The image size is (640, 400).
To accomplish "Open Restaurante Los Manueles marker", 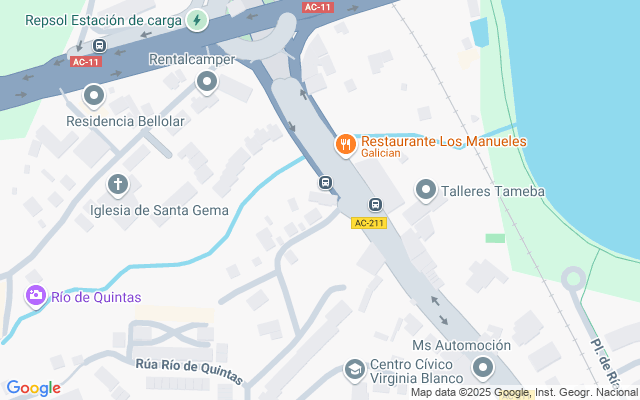I will [346, 145].
